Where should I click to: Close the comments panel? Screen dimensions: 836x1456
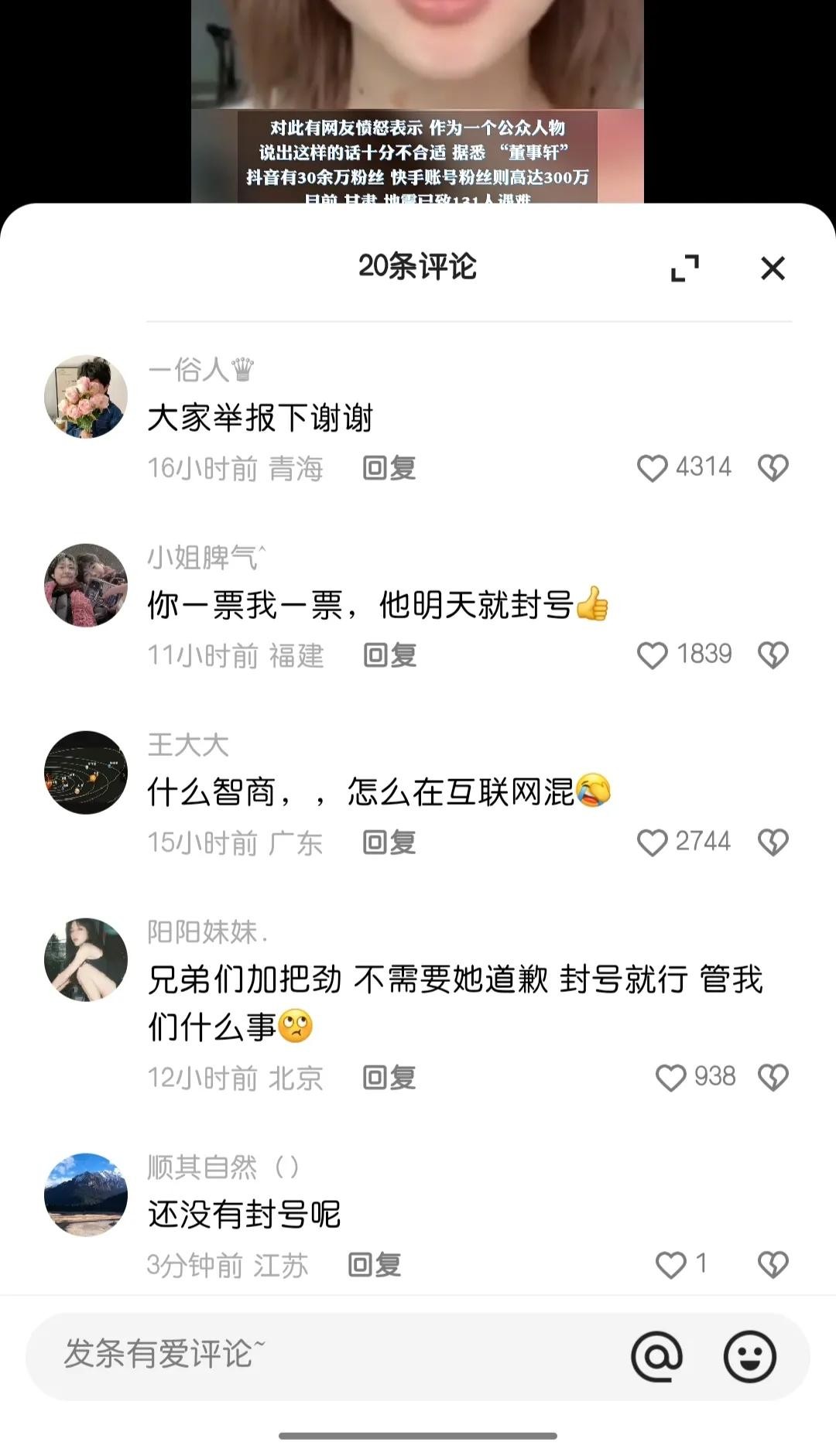(773, 268)
